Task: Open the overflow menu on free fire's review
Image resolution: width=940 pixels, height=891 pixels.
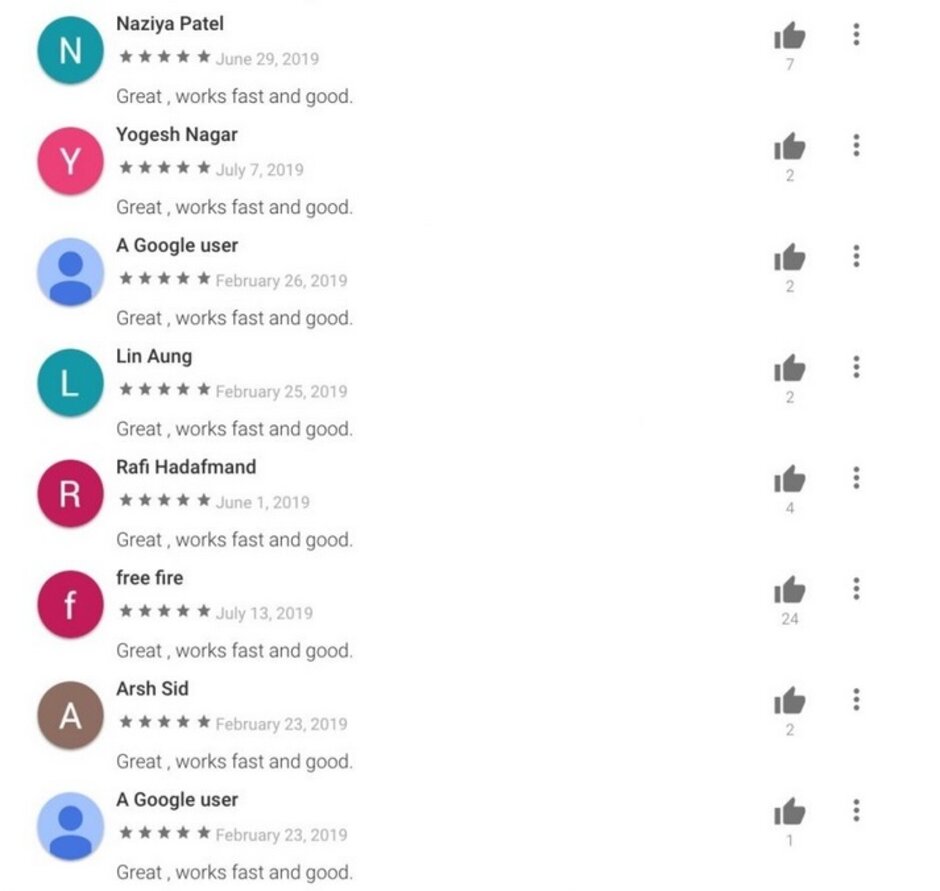Action: pos(856,589)
